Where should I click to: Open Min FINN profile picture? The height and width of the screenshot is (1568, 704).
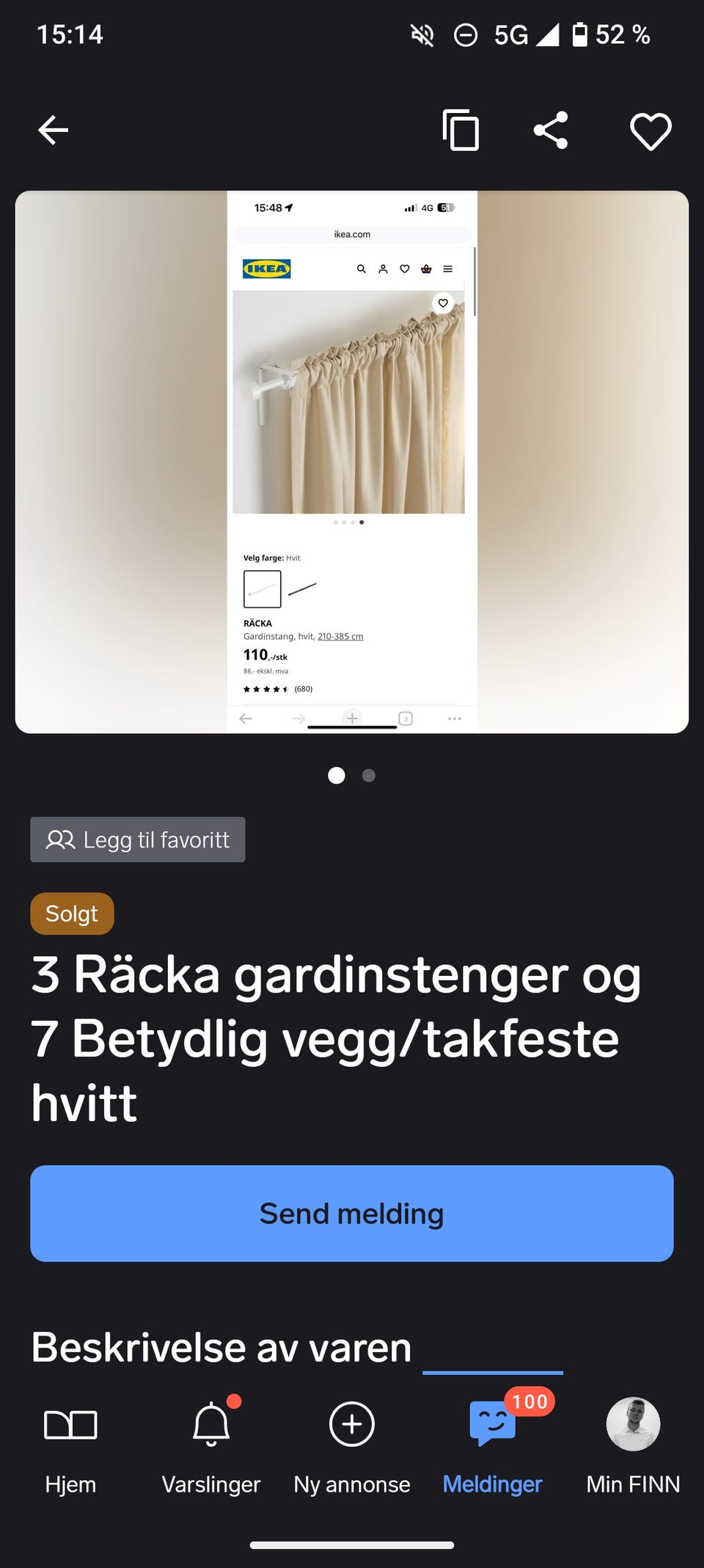click(632, 1424)
